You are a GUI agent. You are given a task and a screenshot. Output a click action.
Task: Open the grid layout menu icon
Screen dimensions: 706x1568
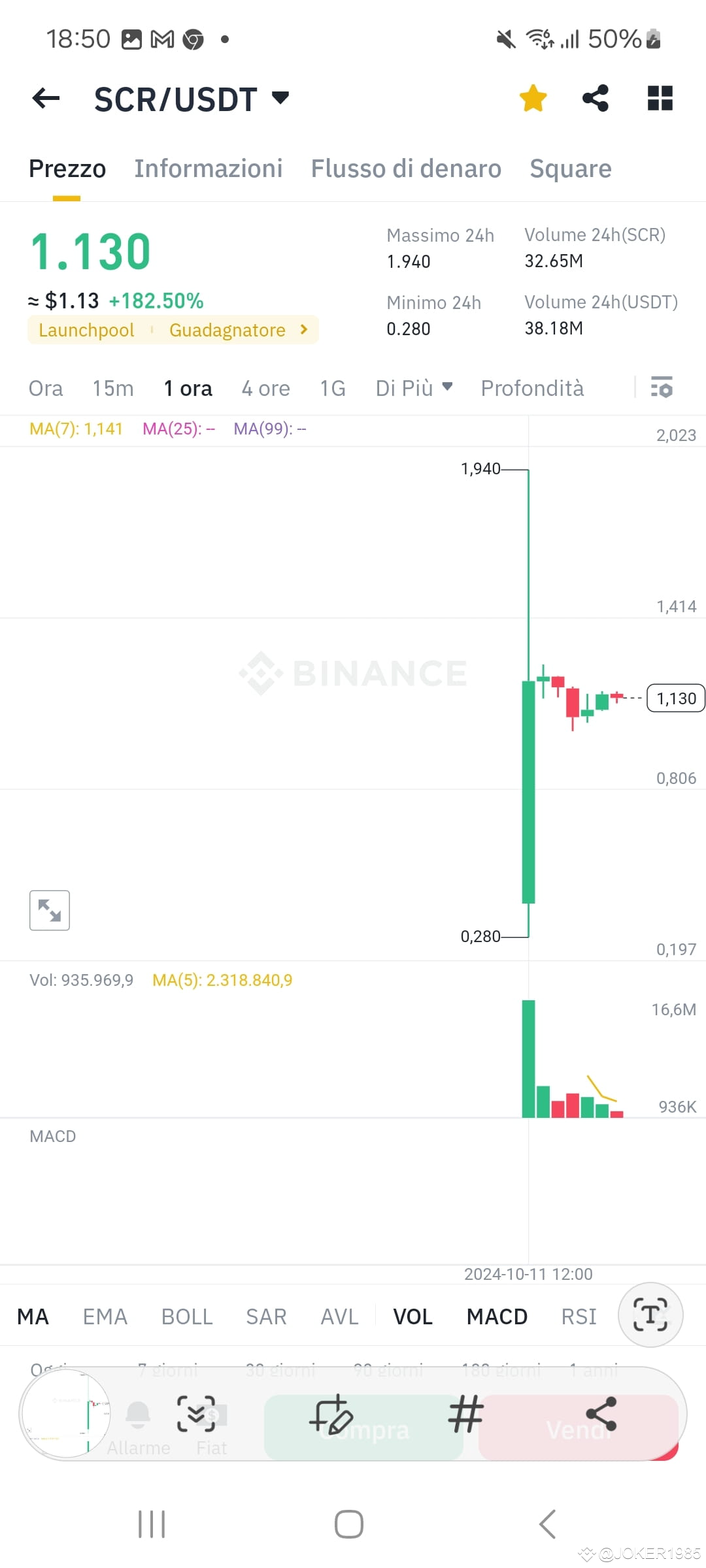[x=660, y=98]
